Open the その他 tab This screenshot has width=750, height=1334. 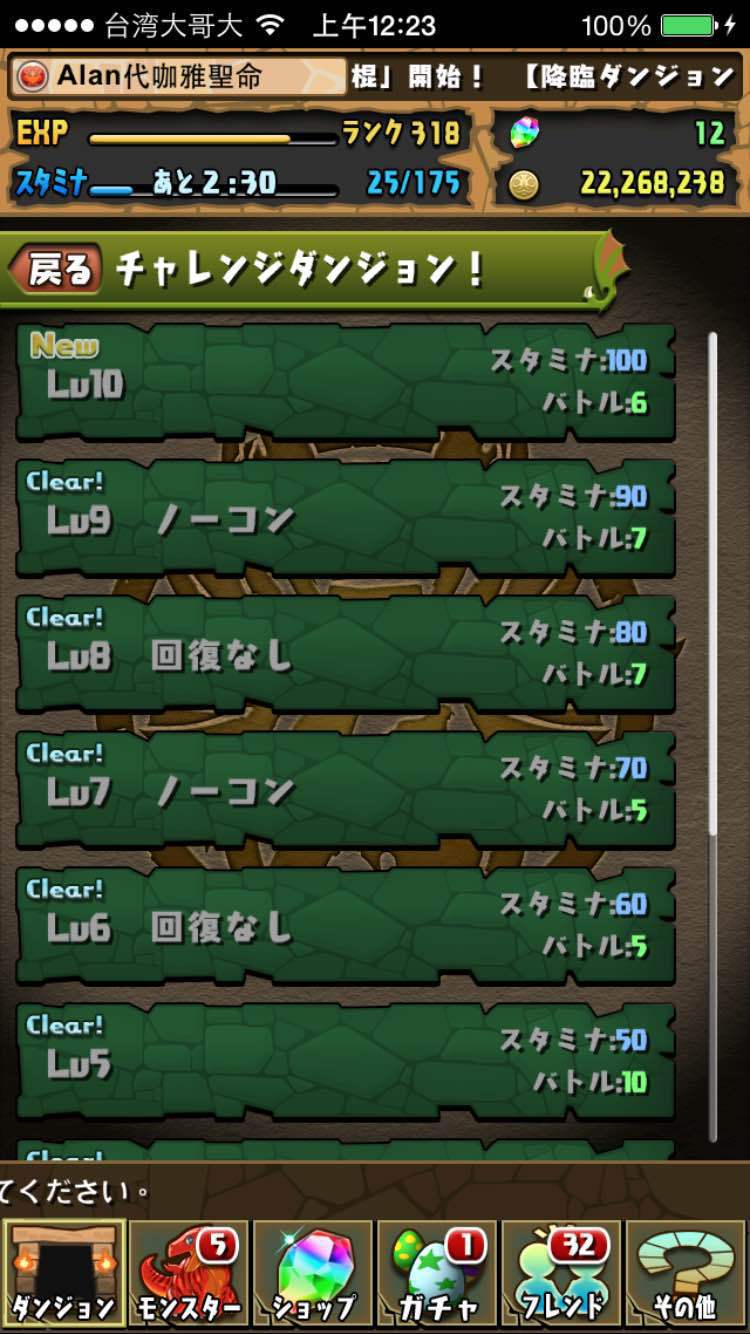point(686,1270)
